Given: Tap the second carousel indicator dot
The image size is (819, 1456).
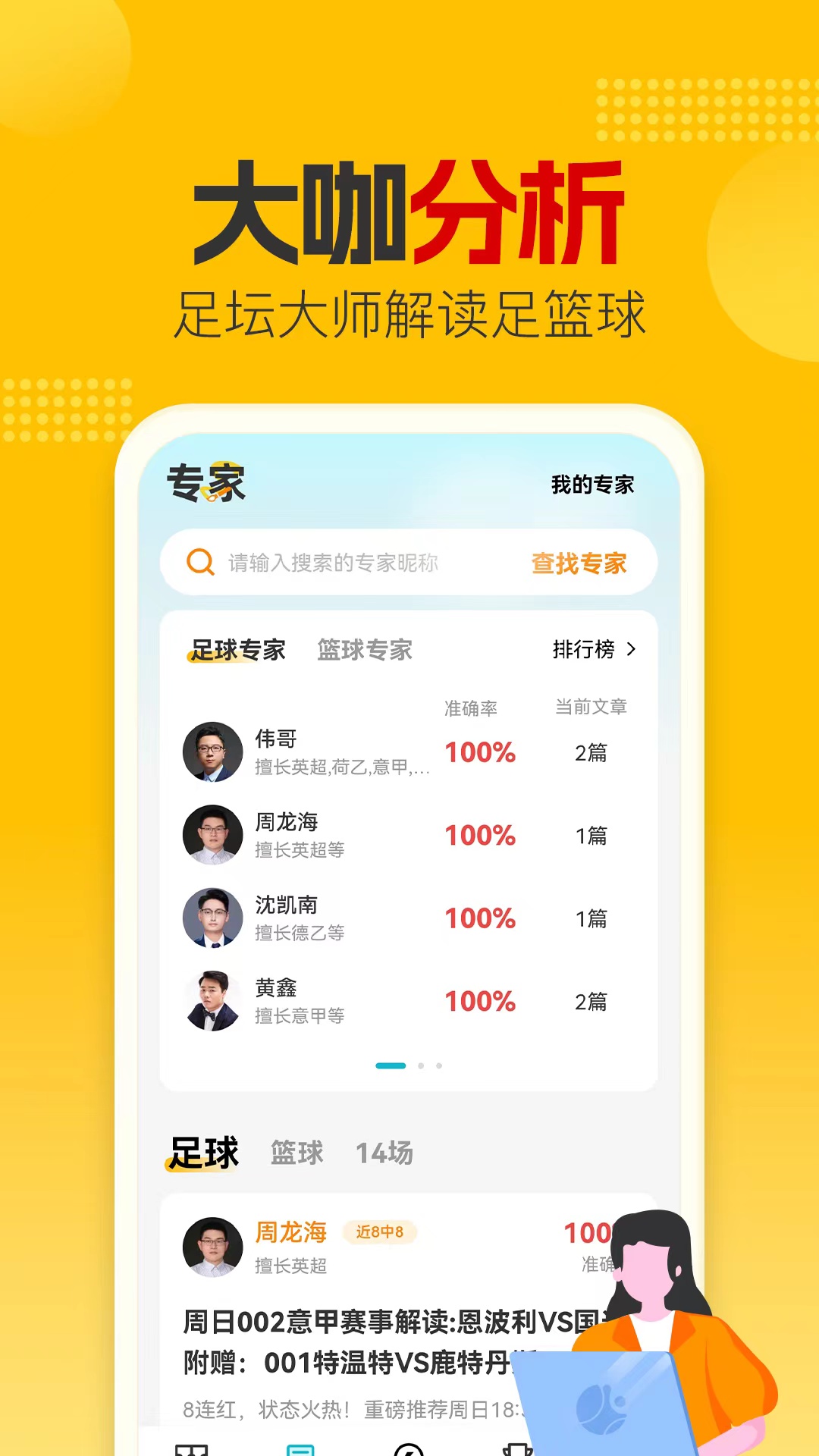Looking at the screenshot, I should (422, 1065).
